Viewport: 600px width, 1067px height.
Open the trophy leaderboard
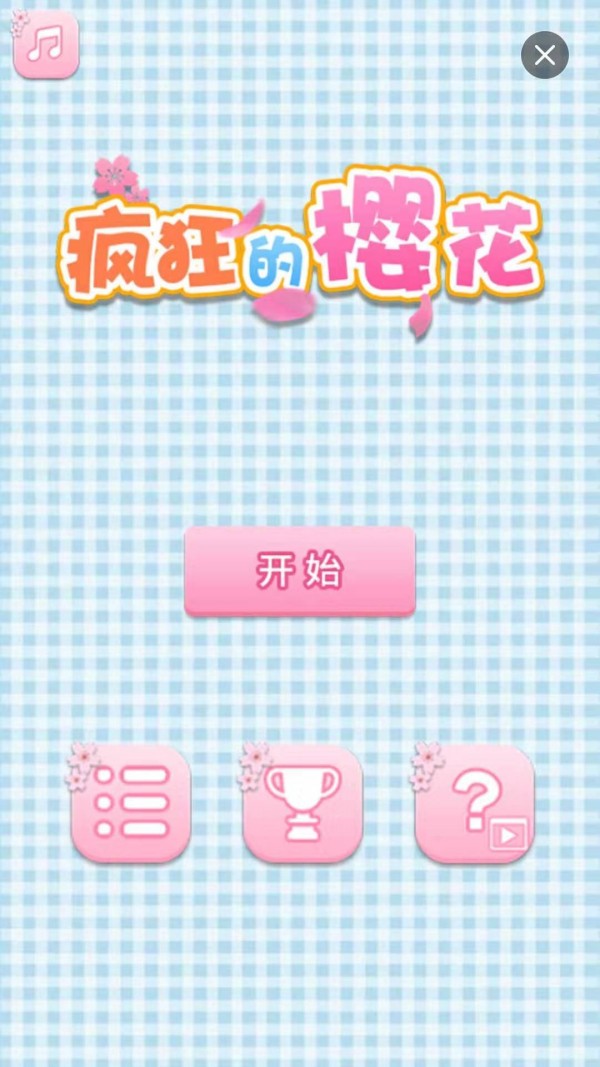302,803
